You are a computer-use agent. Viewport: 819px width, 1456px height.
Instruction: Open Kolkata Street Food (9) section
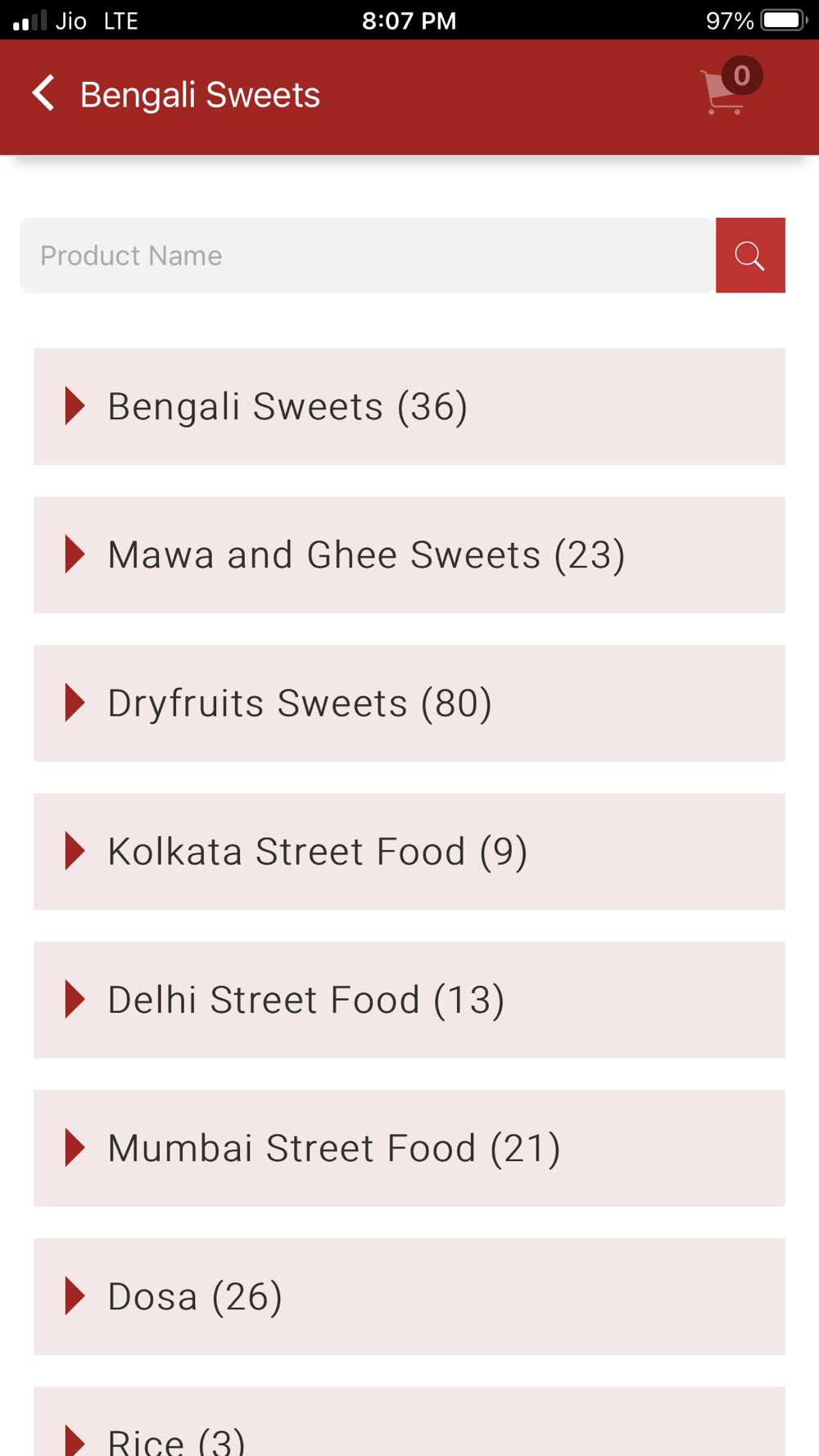409,852
